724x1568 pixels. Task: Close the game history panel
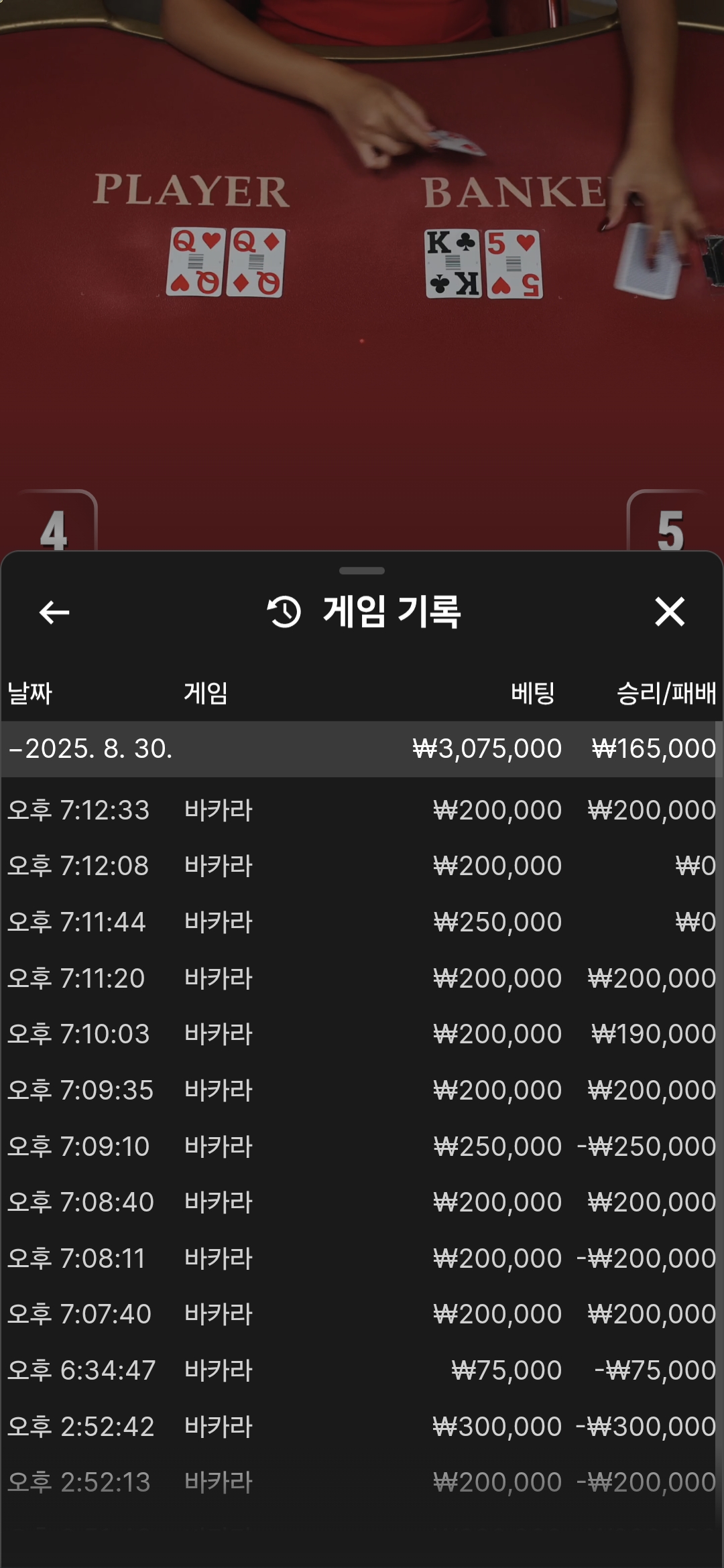[670, 612]
